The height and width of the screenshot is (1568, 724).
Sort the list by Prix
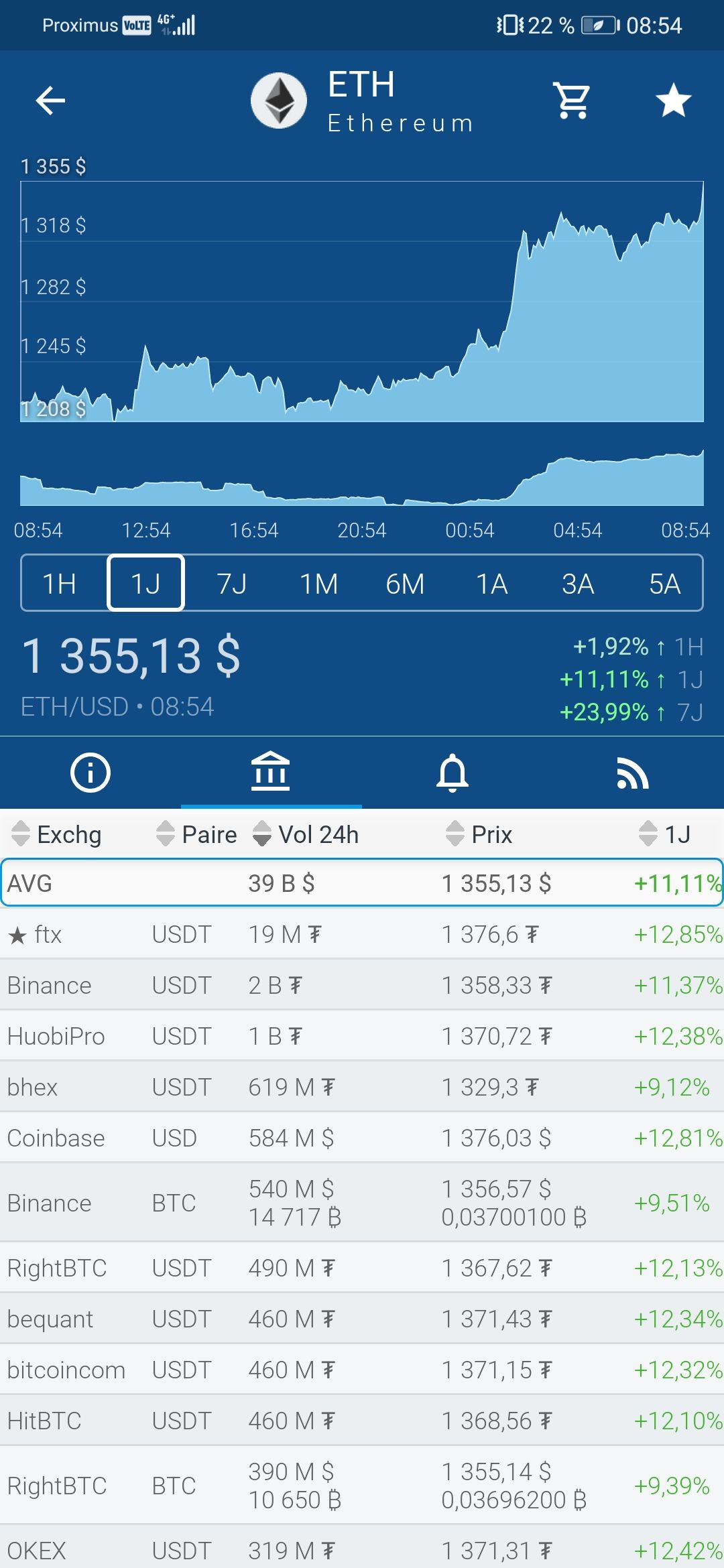tap(479, 834)
